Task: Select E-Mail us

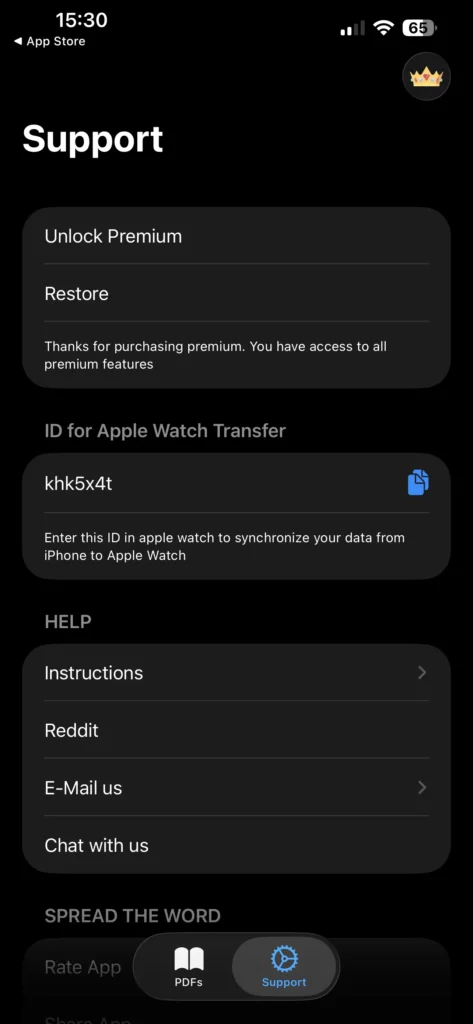Action: point(236,788)
